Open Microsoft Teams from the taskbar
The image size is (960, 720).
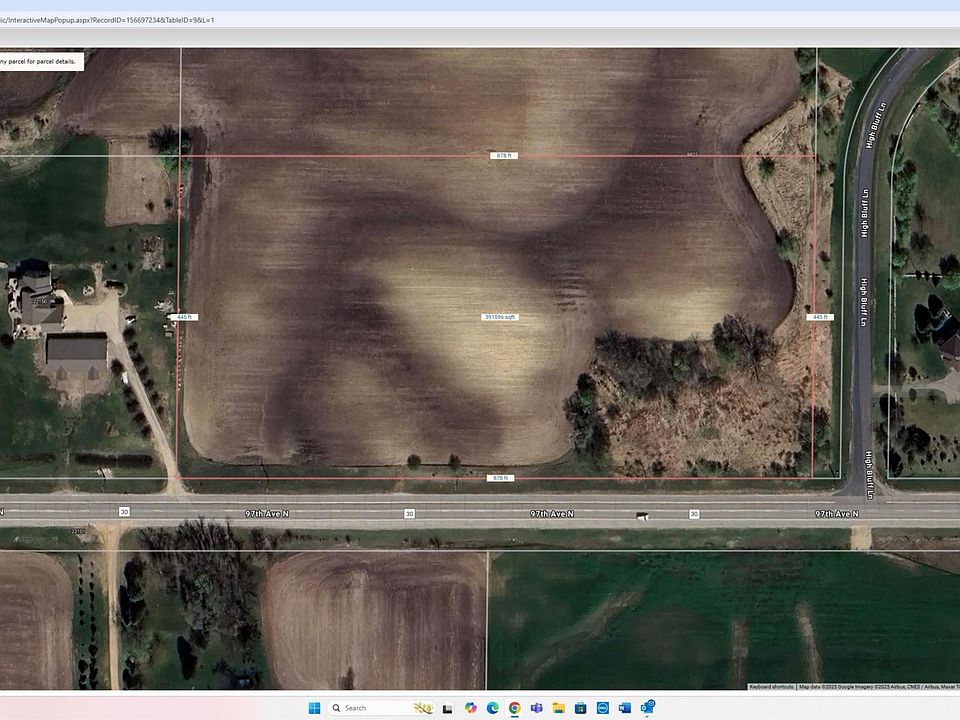536,708
